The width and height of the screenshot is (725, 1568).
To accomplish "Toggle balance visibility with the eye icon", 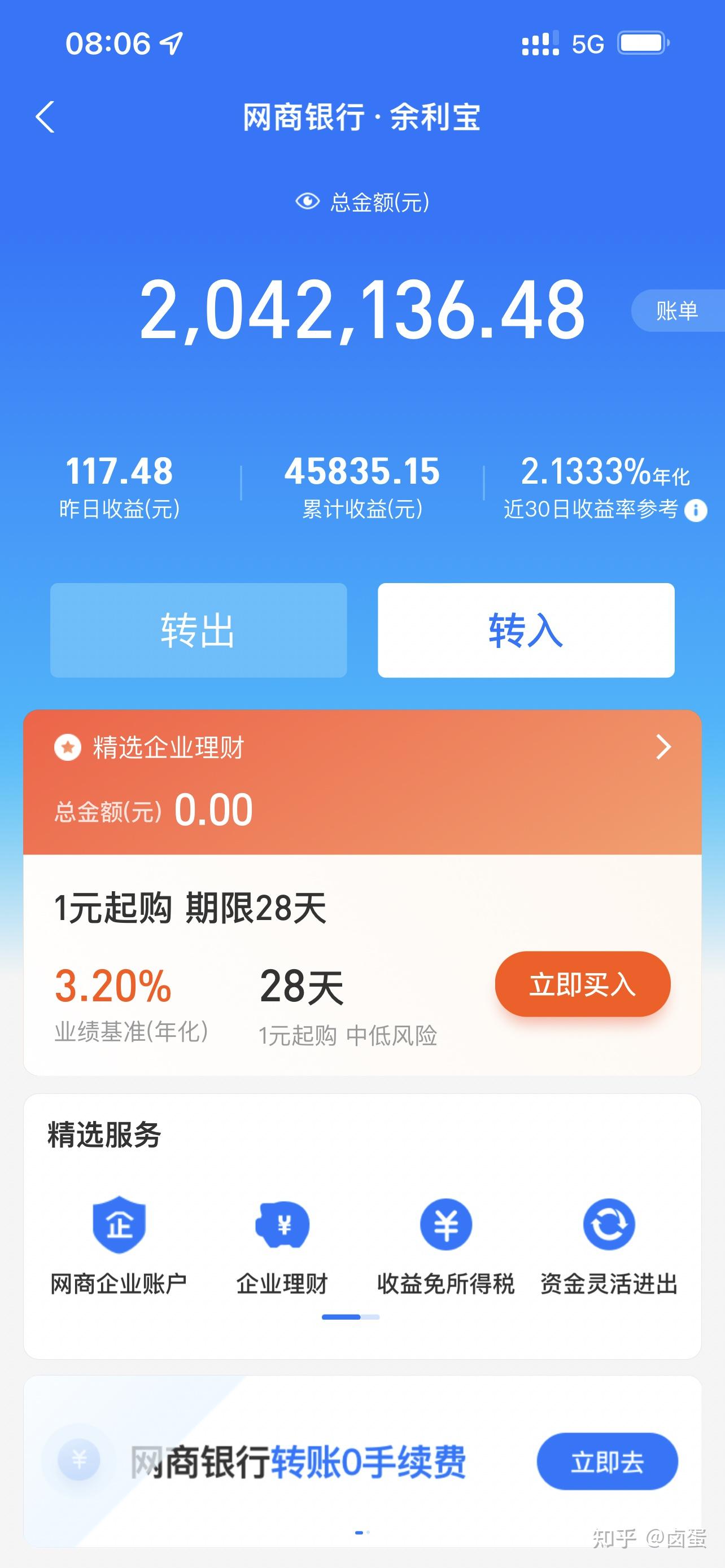I will click(309, 201).
